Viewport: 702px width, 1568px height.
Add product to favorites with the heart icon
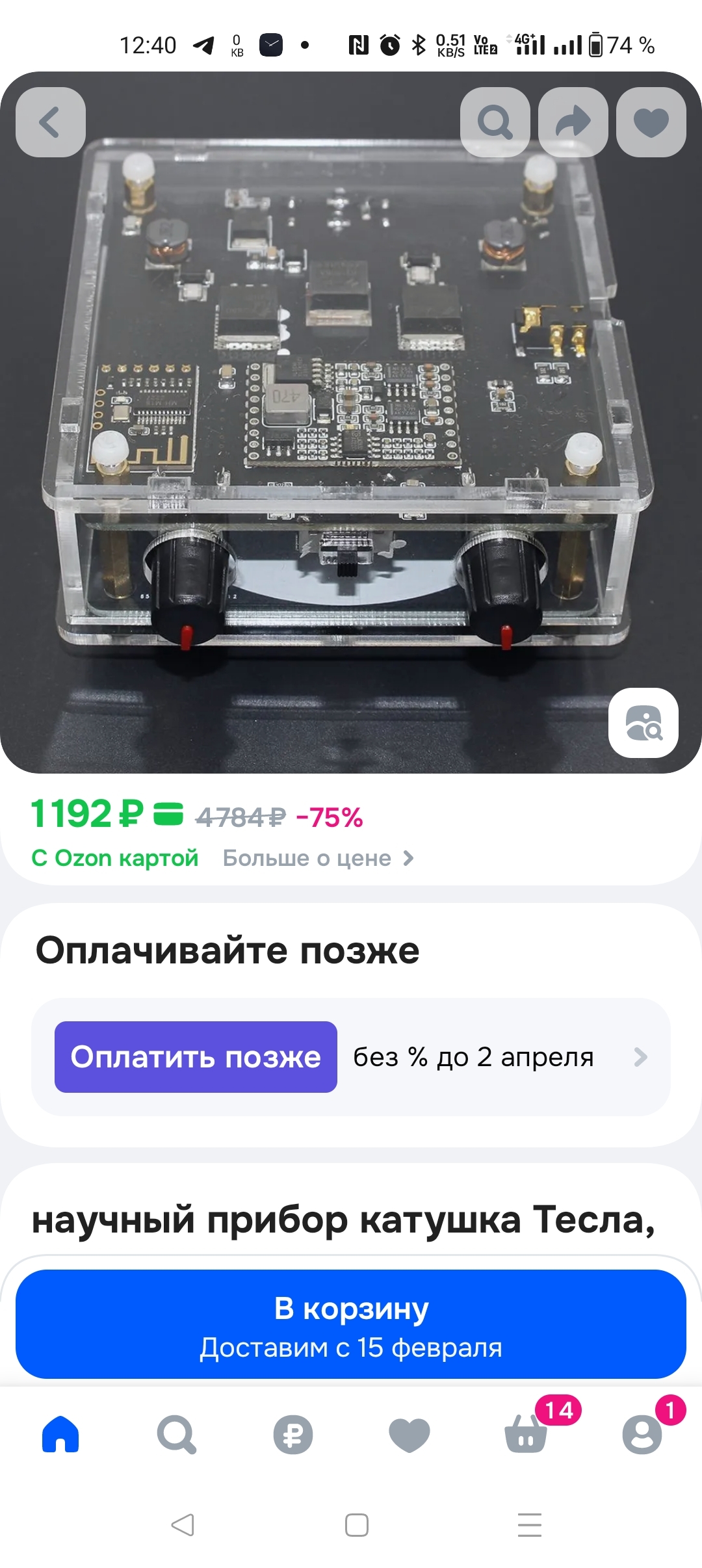click(651, 122)
